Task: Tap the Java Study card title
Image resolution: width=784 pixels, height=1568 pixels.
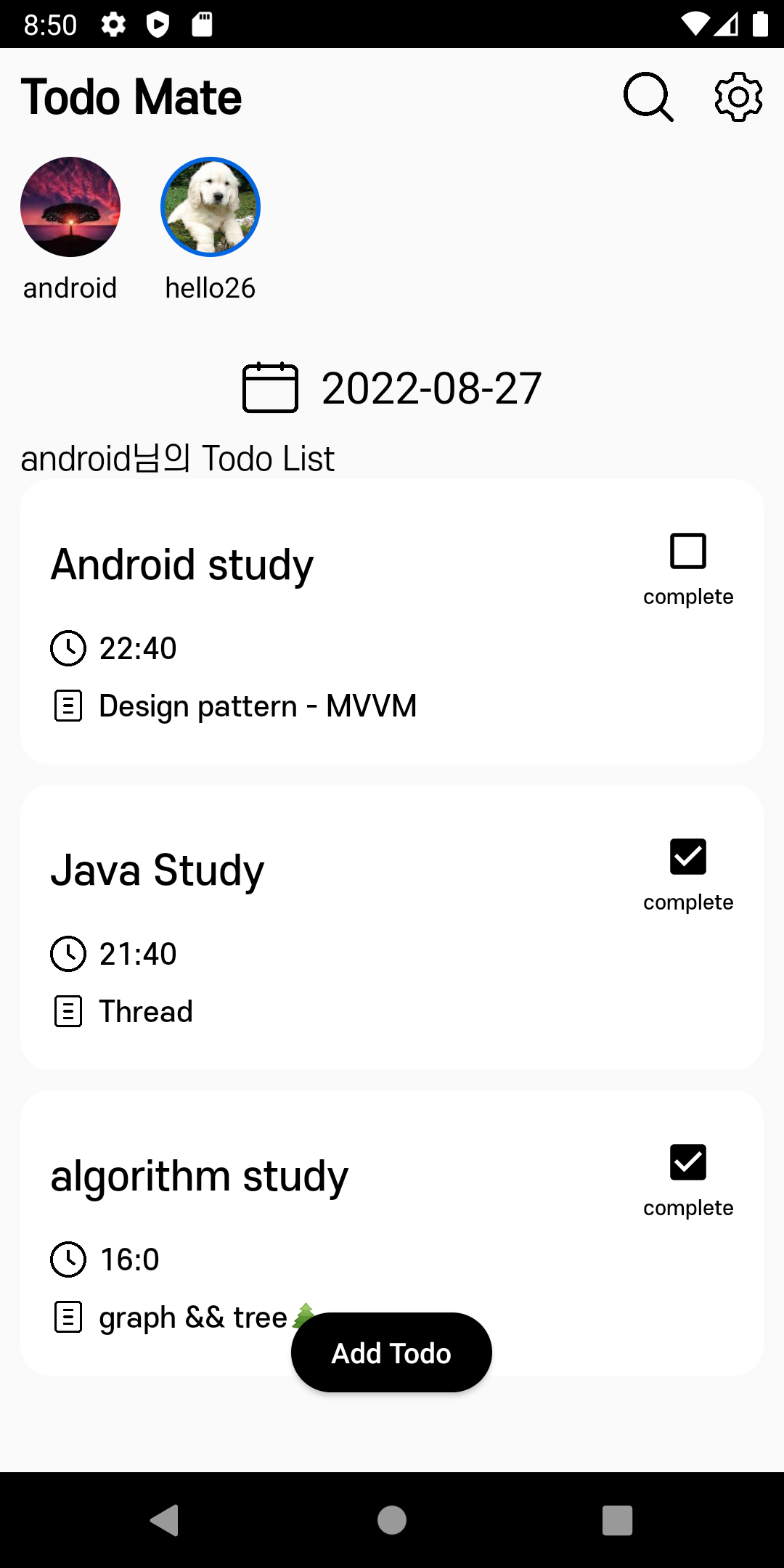Action: pyautogui.click(x=157, y=870)
